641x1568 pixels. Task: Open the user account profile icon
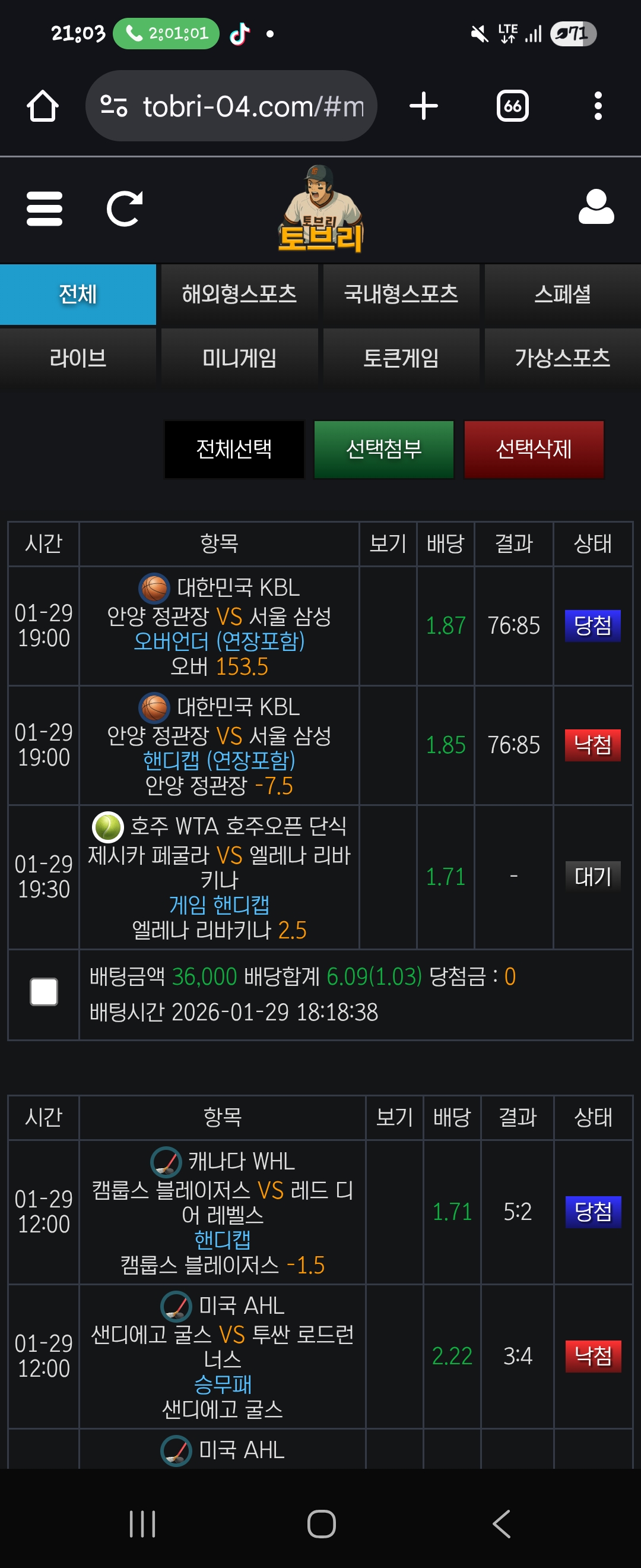[595, 207]
